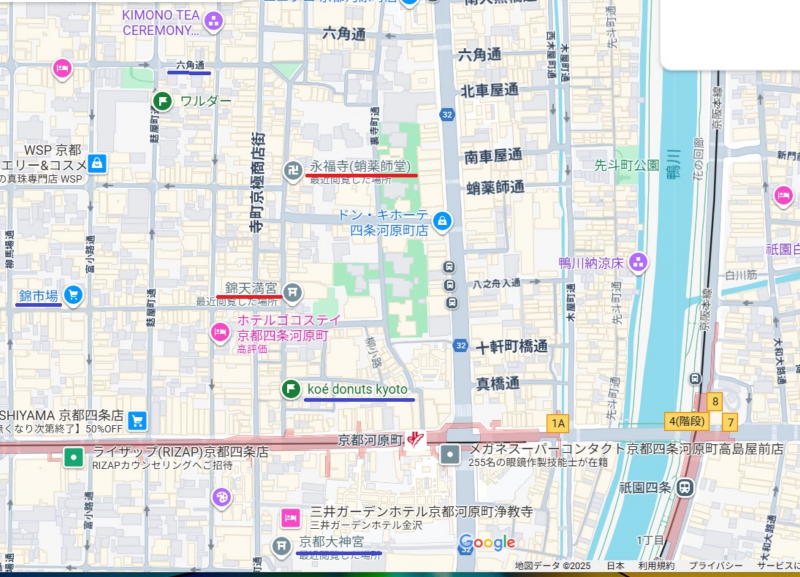Open the koé donuts kyoto marker
Screen dimensions: 800x577
[x=290, y=389]
